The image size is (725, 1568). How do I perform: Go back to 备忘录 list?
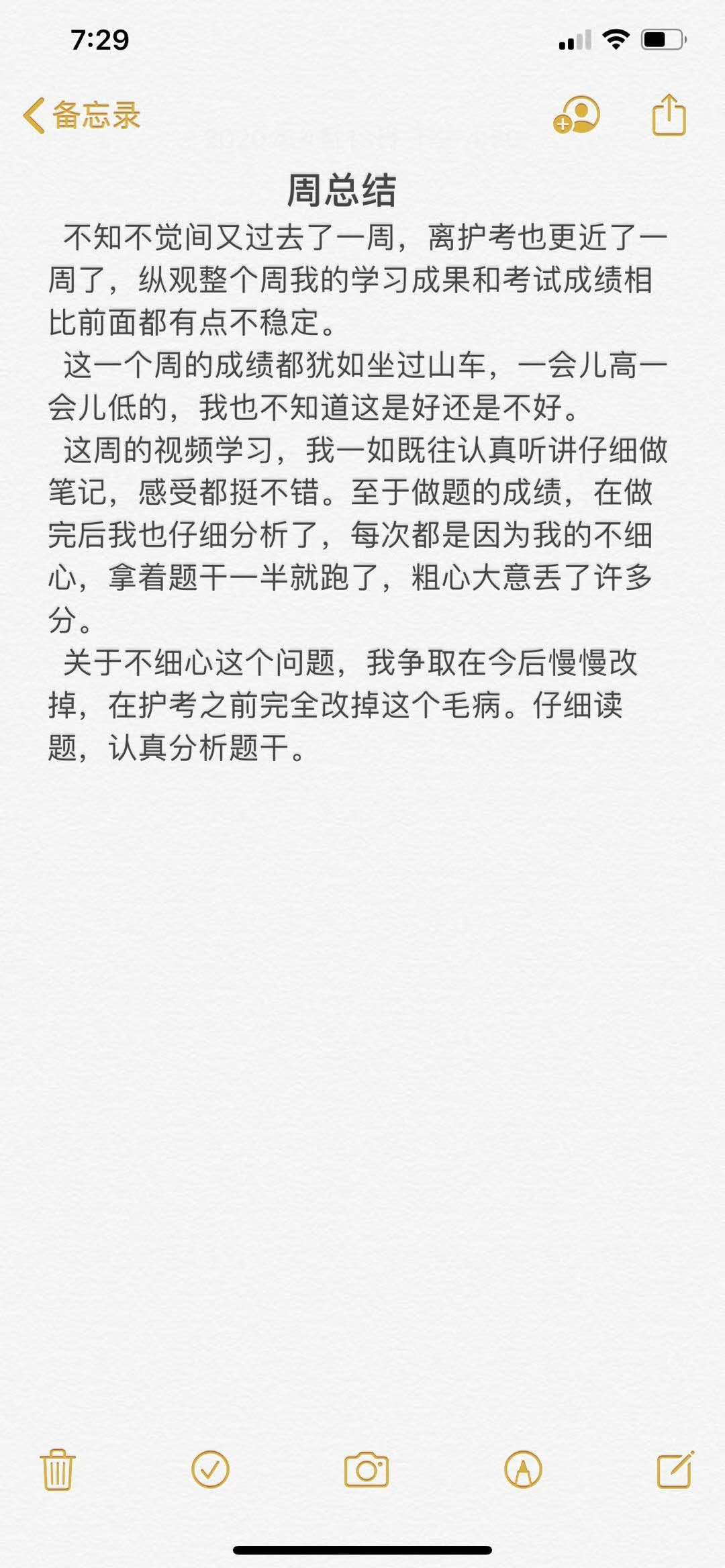82,115
